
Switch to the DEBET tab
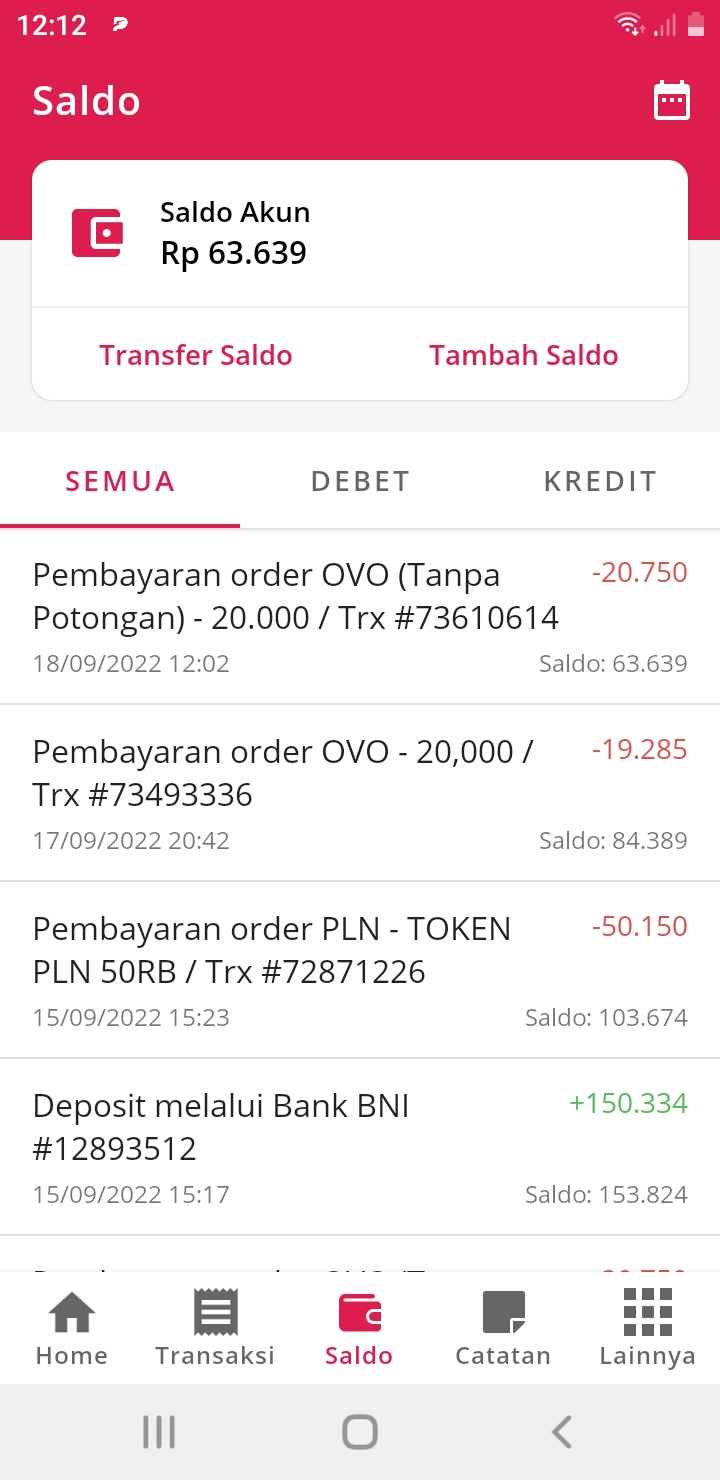(360, 481)
